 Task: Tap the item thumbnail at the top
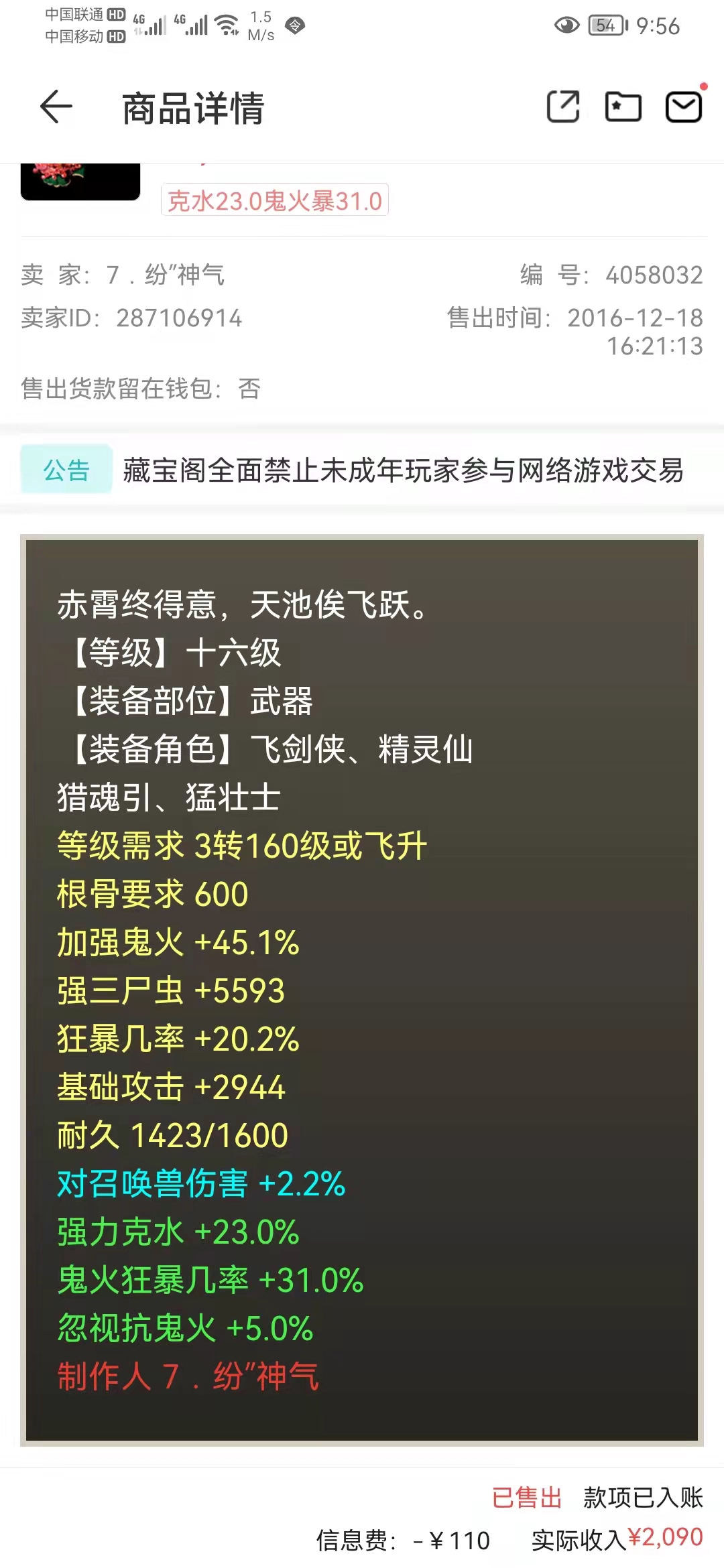[80, 181]
